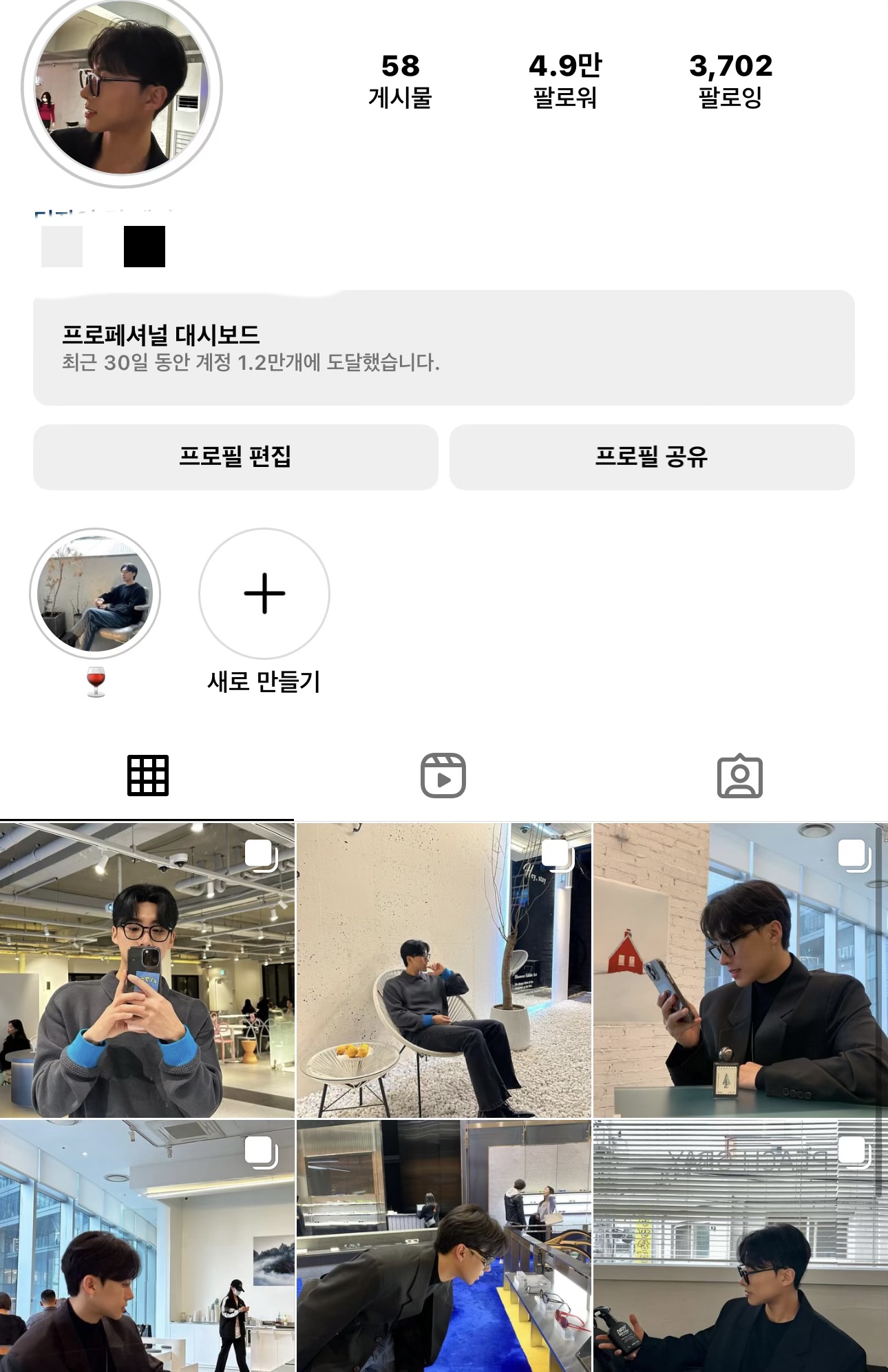Screen dimensions: 888x1372
Task: Tap the 프로필 편집 button
Action: (x=235, y=457)
